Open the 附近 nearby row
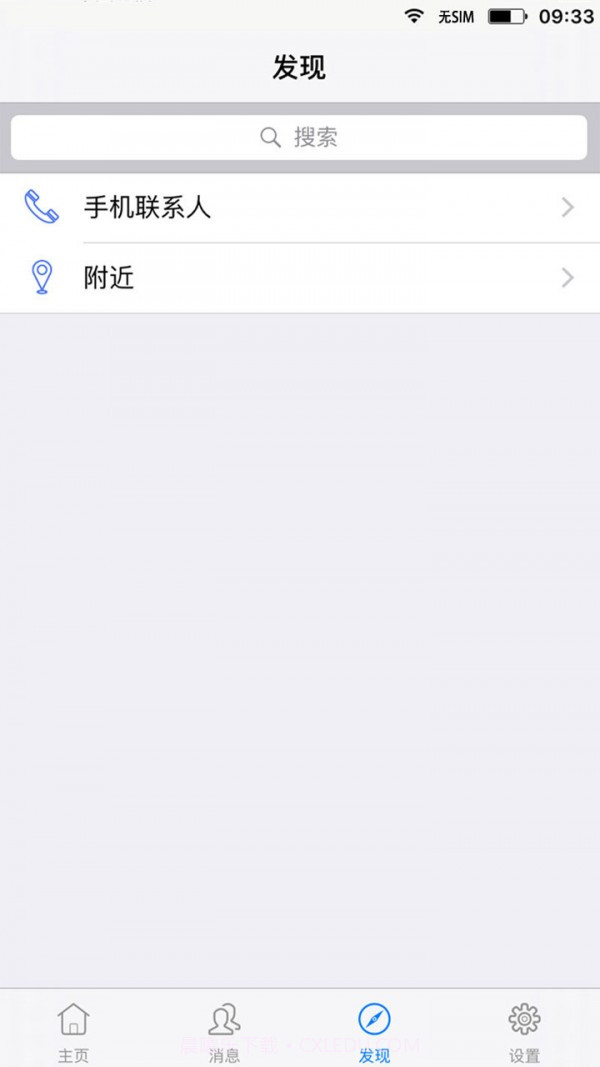600x1067 pixels. pyautogui.click(x=299, y=278)
